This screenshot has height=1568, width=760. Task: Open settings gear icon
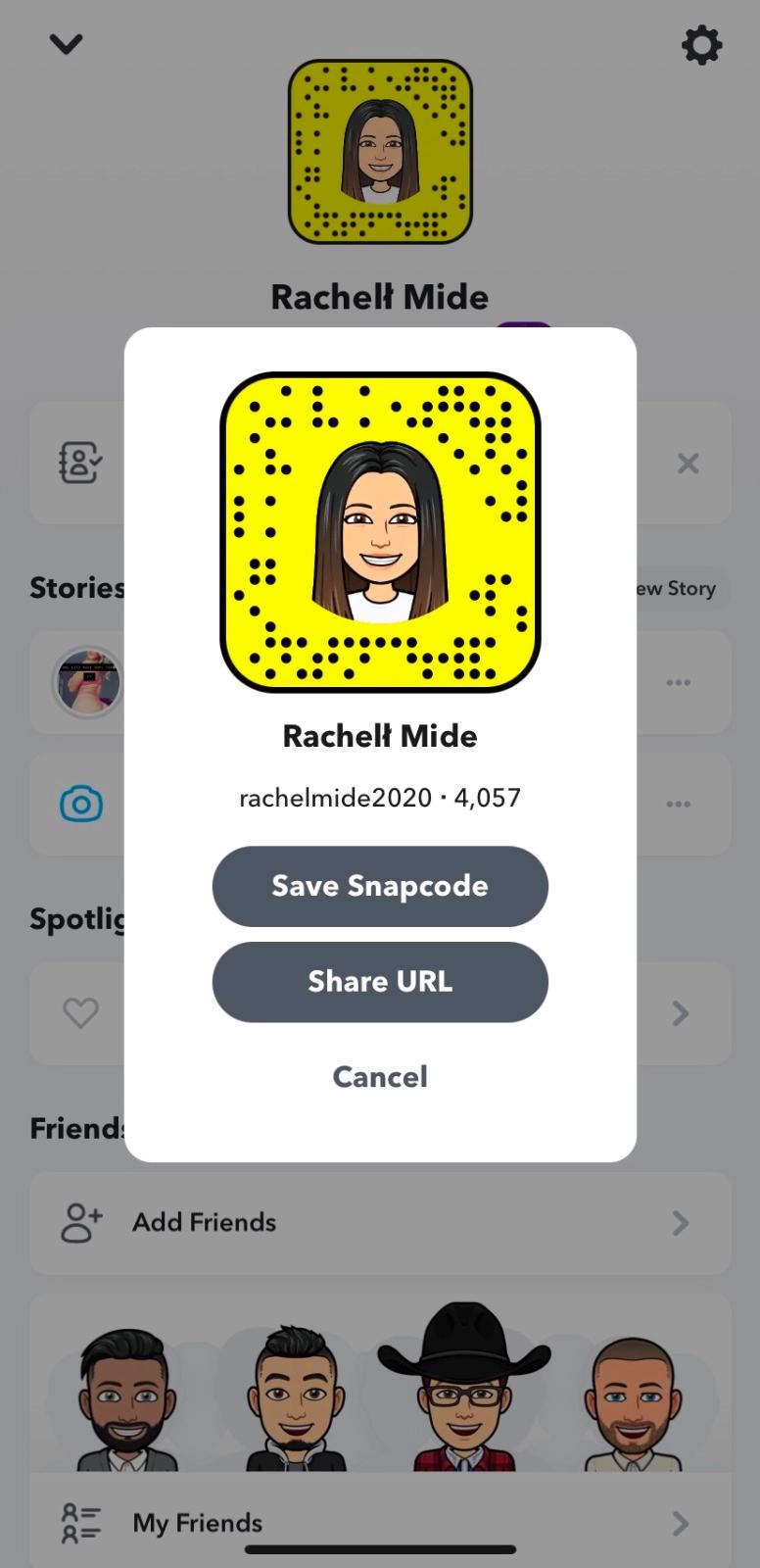pyautogui.click(x=701, y=45)
